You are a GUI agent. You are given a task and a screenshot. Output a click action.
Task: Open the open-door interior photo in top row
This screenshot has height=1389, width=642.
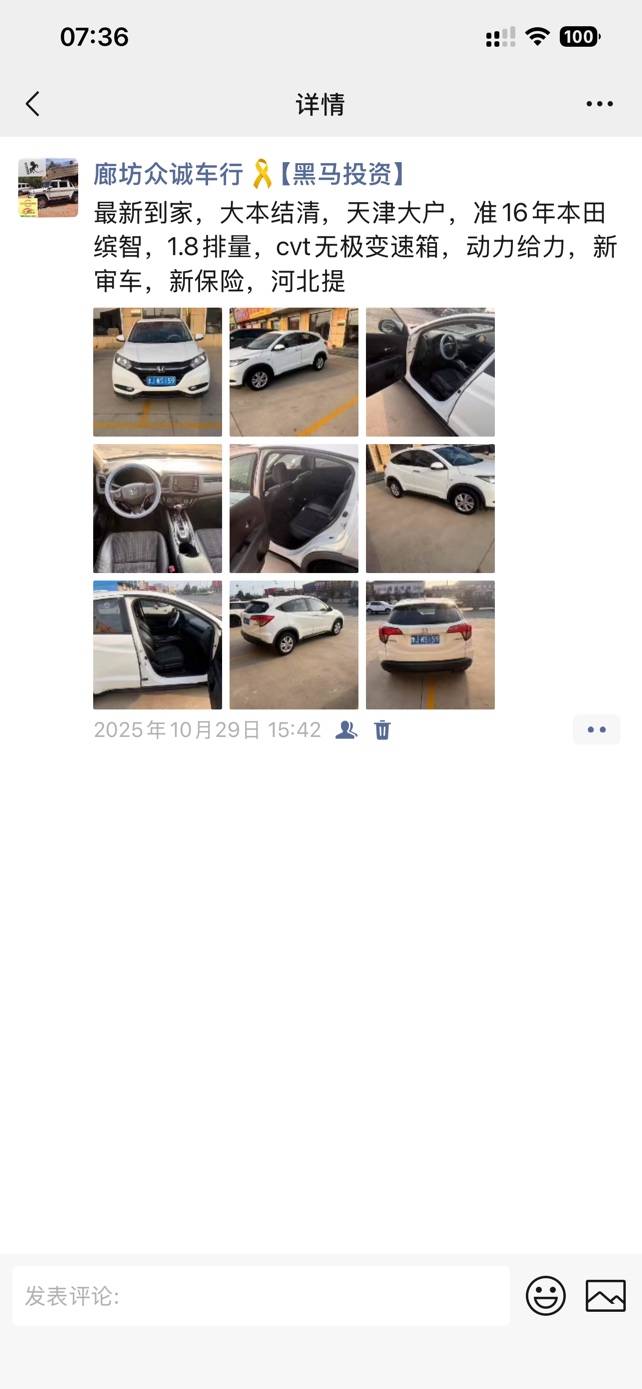pos(430,372)
